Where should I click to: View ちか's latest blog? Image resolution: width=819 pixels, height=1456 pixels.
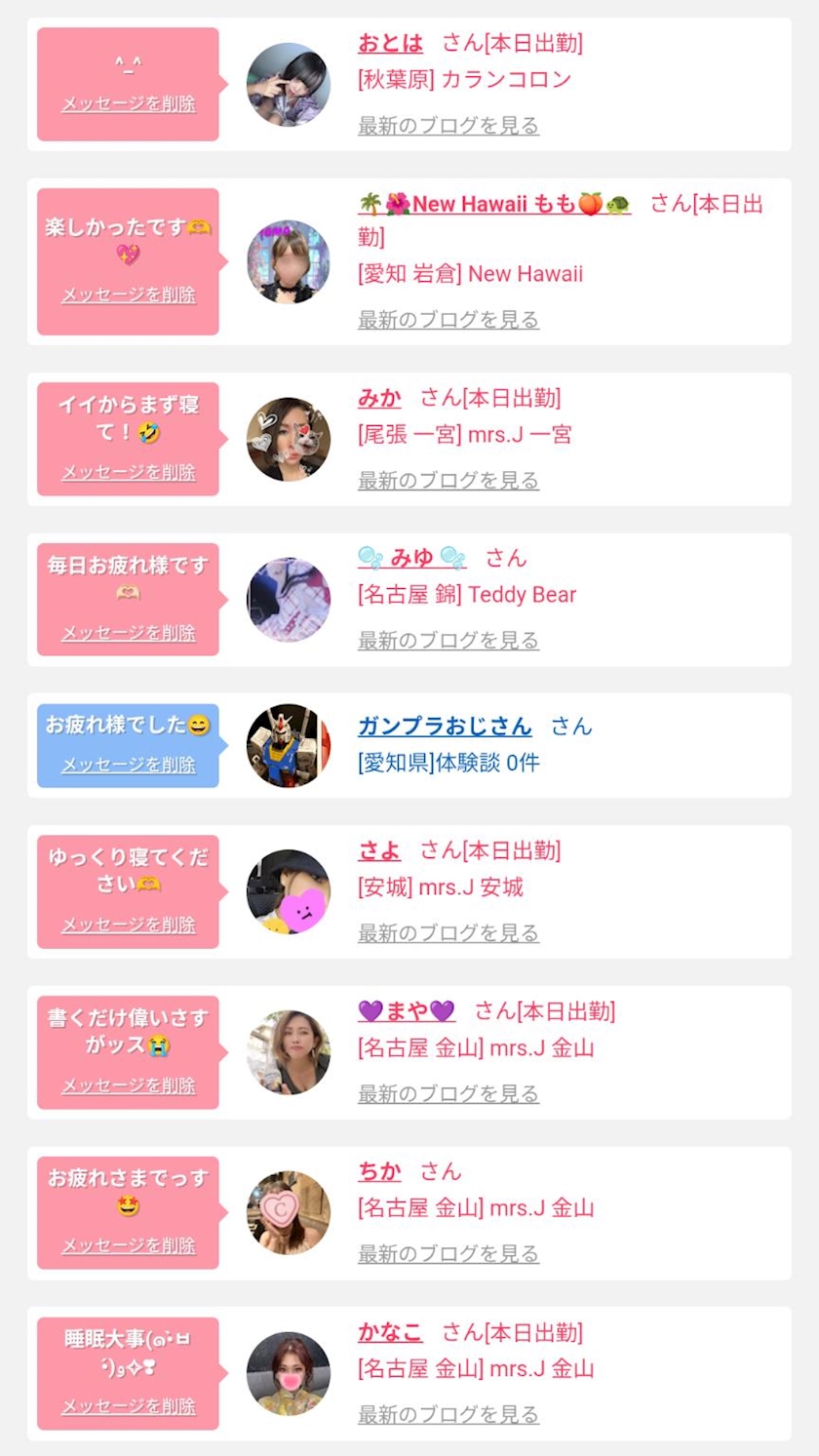click(448, 1254)
